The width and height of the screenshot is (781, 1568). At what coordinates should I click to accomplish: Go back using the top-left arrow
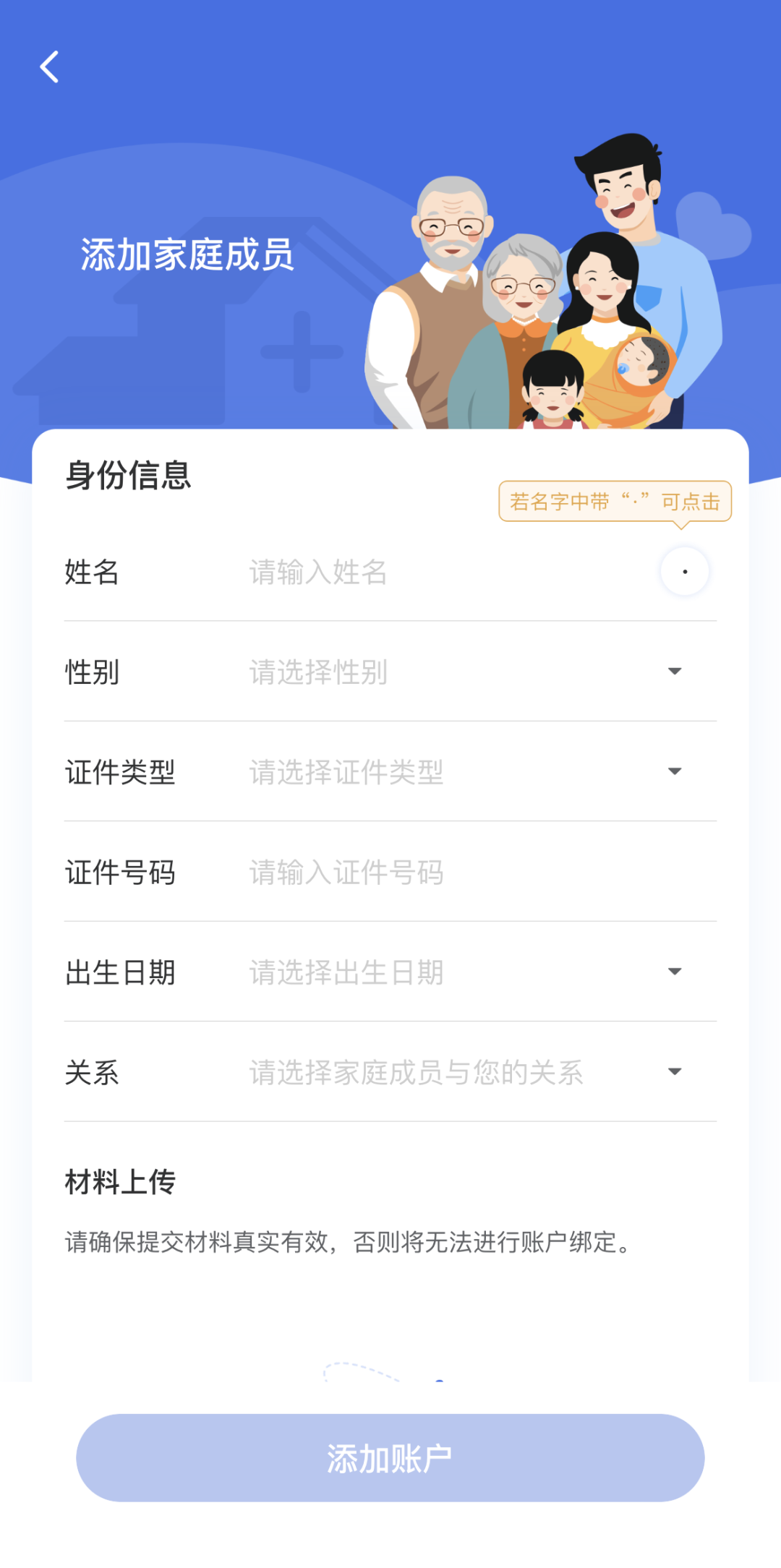click(49, 67)
